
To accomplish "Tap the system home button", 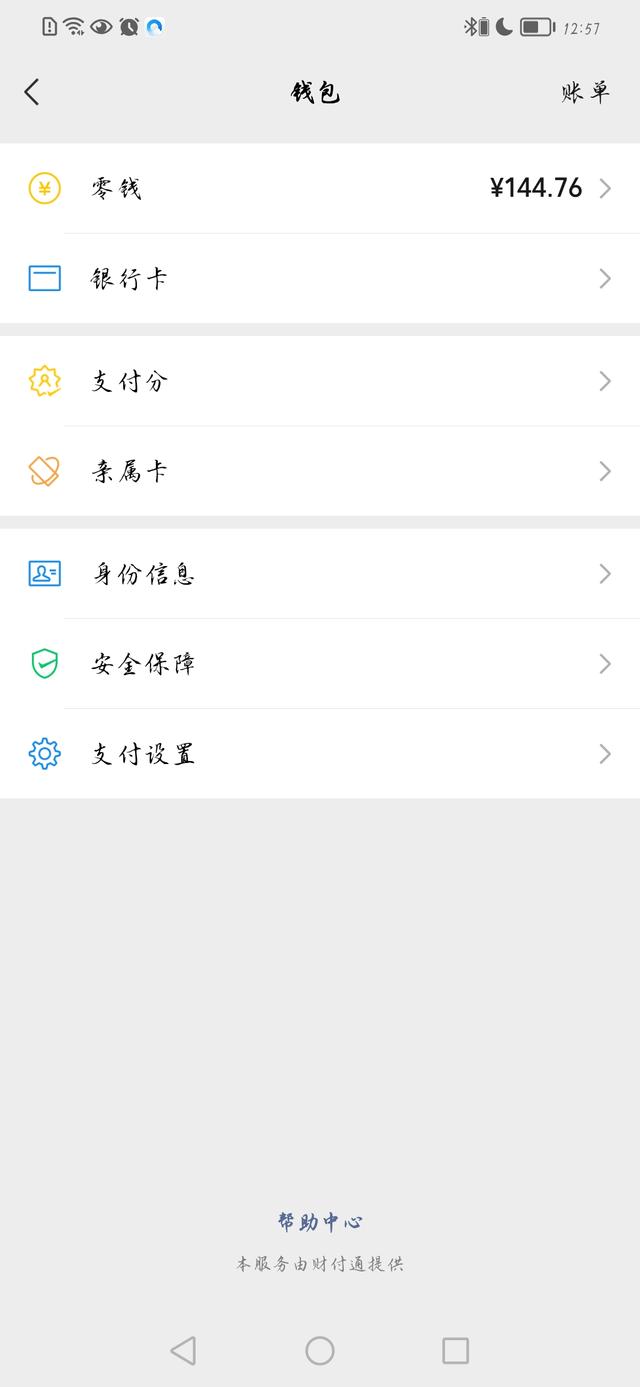I will (x=320, y=1351).
